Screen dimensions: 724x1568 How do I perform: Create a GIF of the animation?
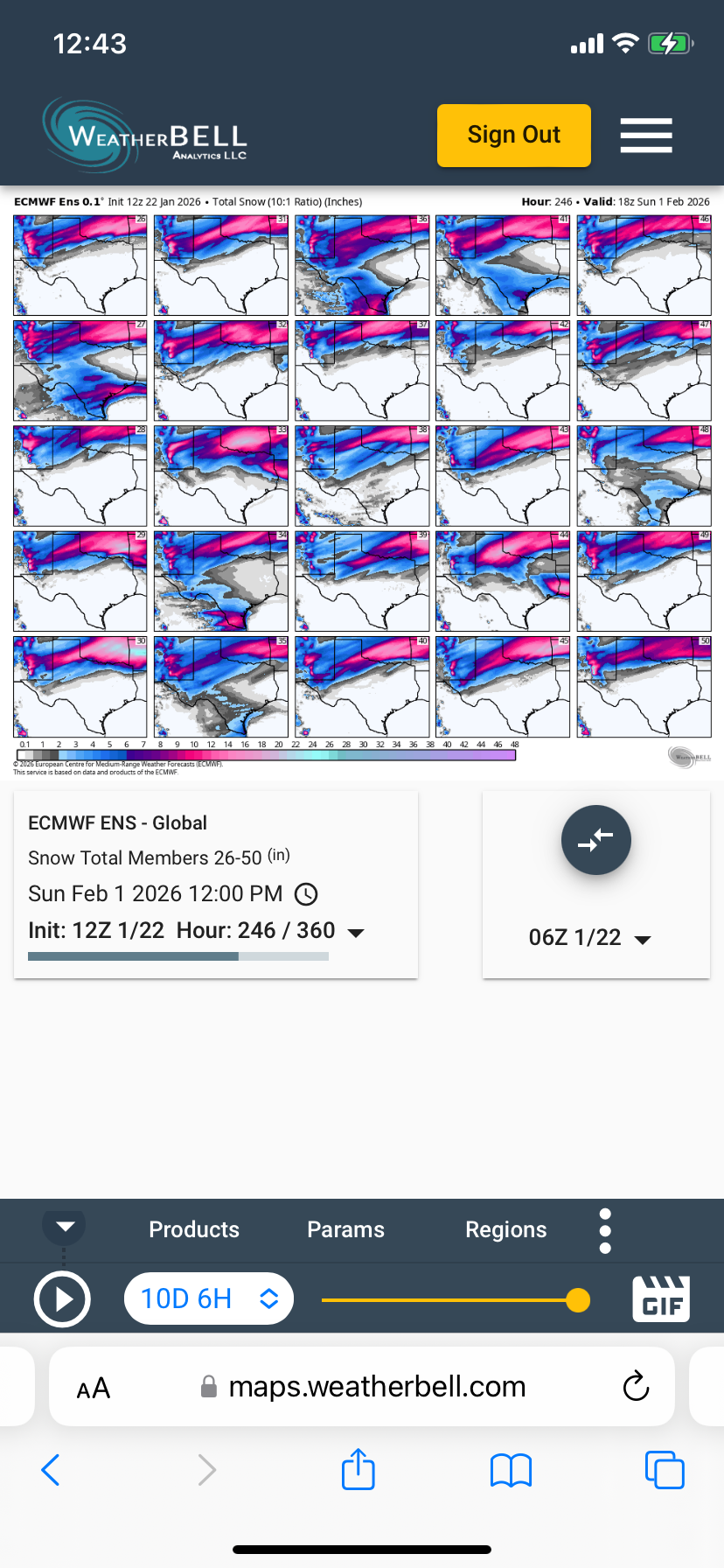pos(661,1298)
